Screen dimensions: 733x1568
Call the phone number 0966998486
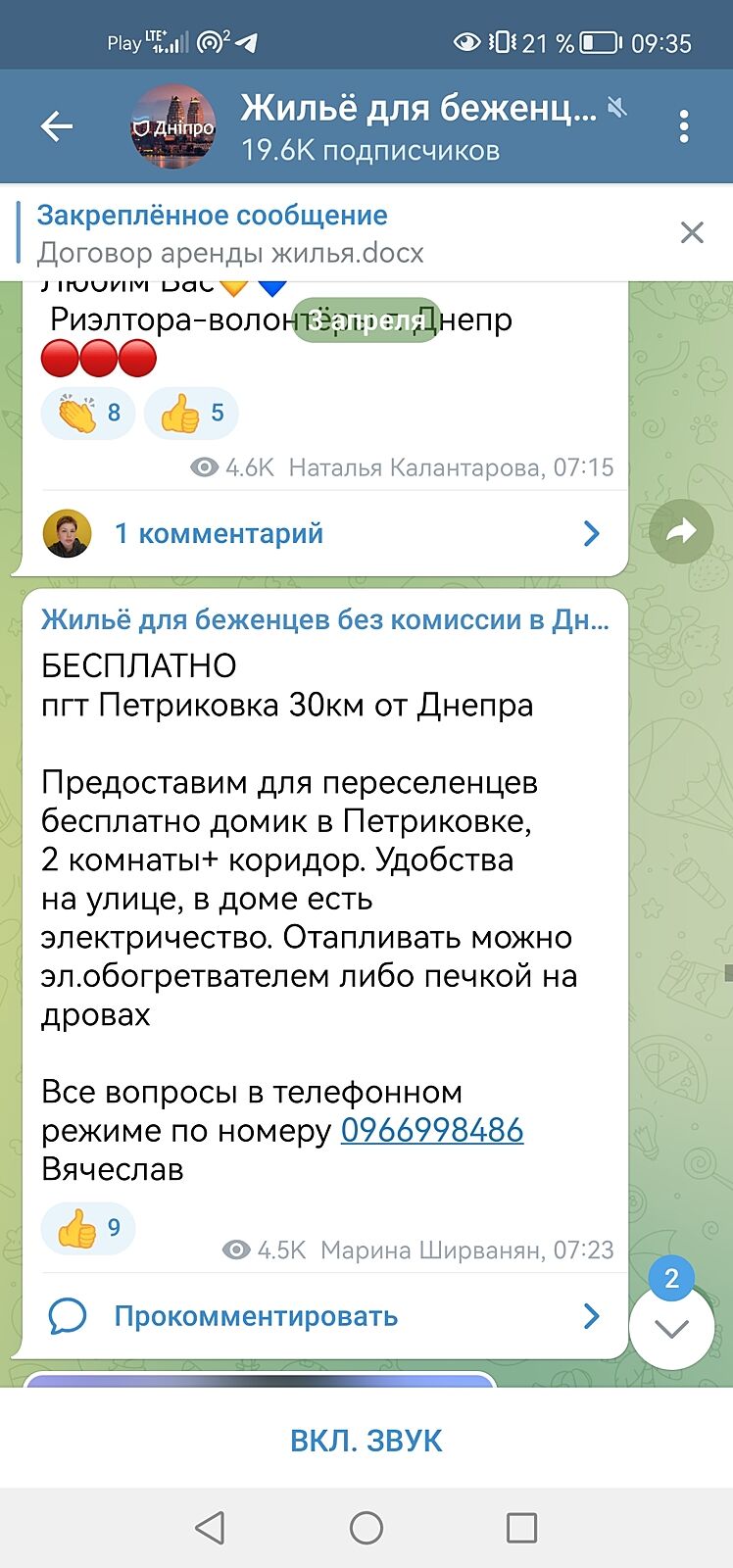click(432, 1131)
